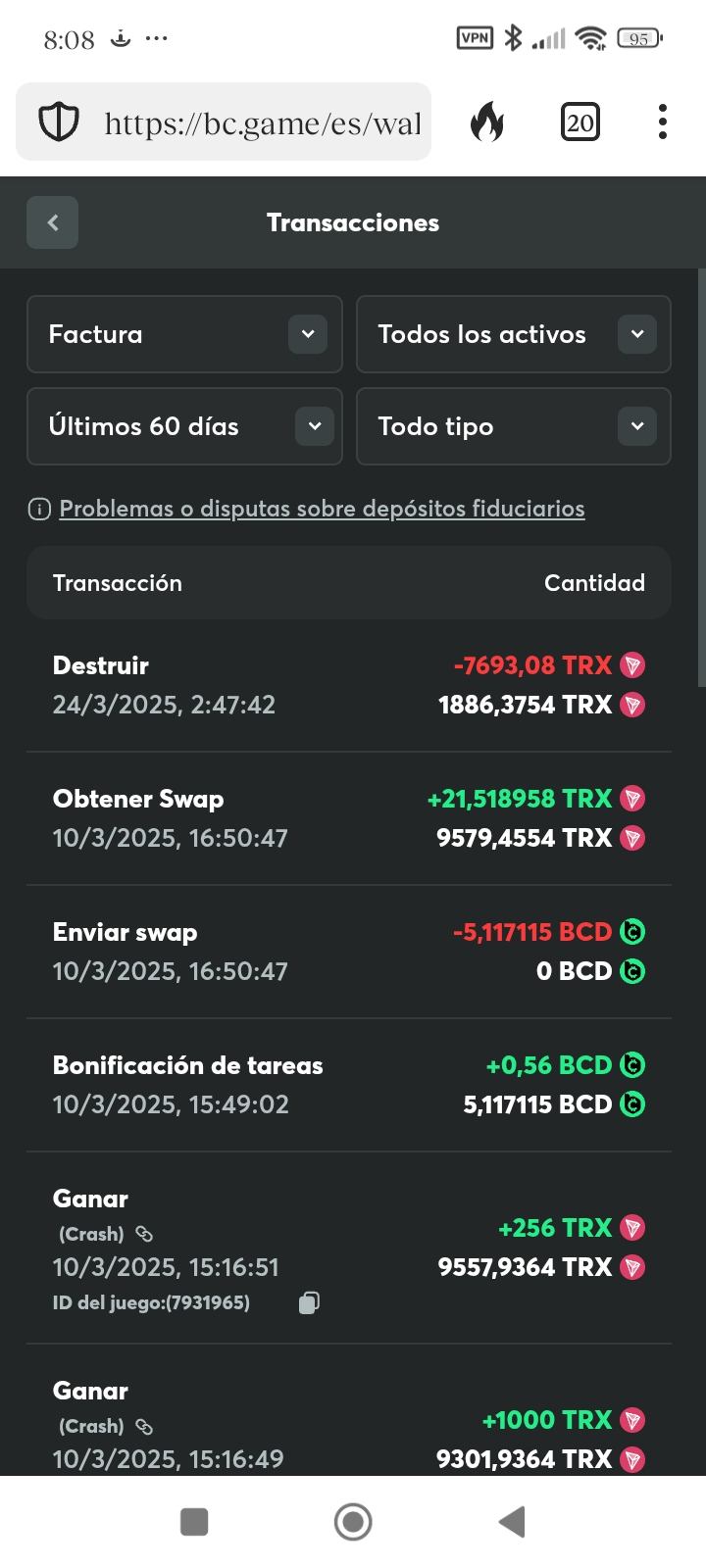The image size is (706, 1568).
Task: Expand the Todos los activos selector
Action: point(514,334)
